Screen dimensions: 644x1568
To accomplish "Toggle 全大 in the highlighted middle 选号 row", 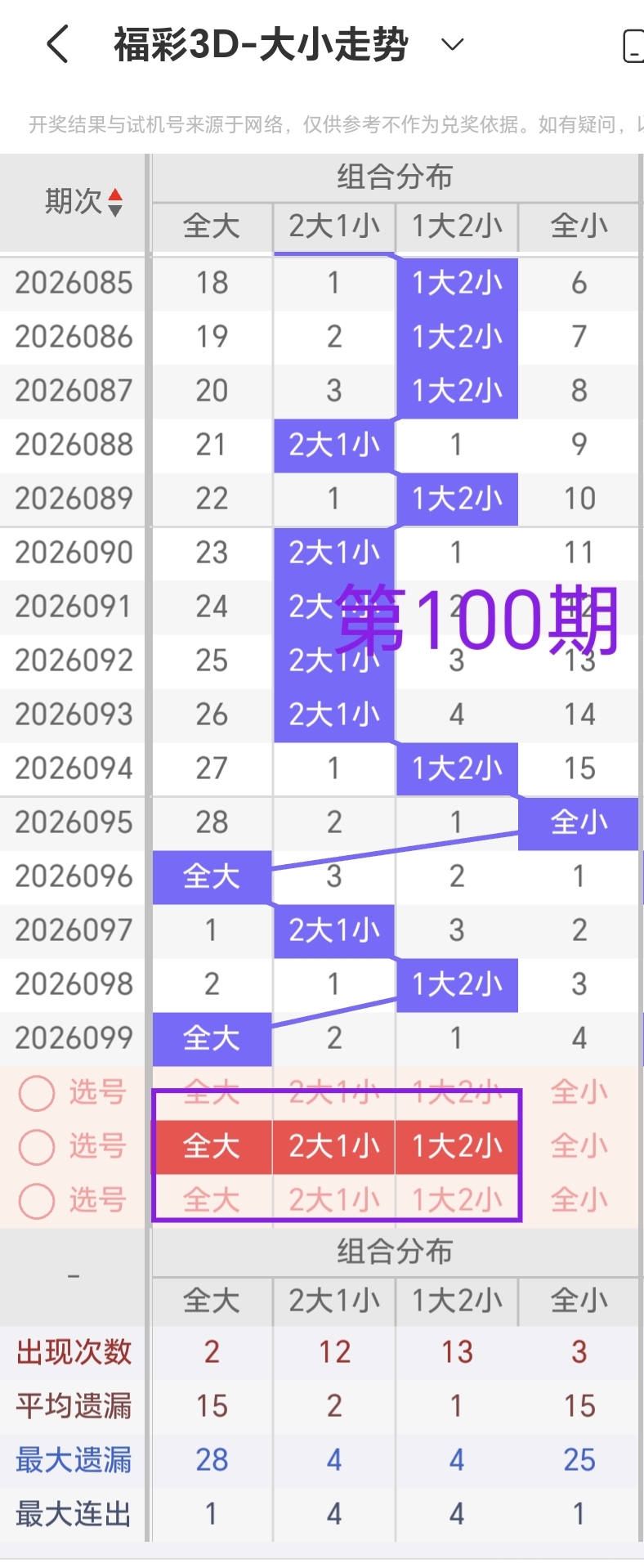I will click(x=211, y=1146).
